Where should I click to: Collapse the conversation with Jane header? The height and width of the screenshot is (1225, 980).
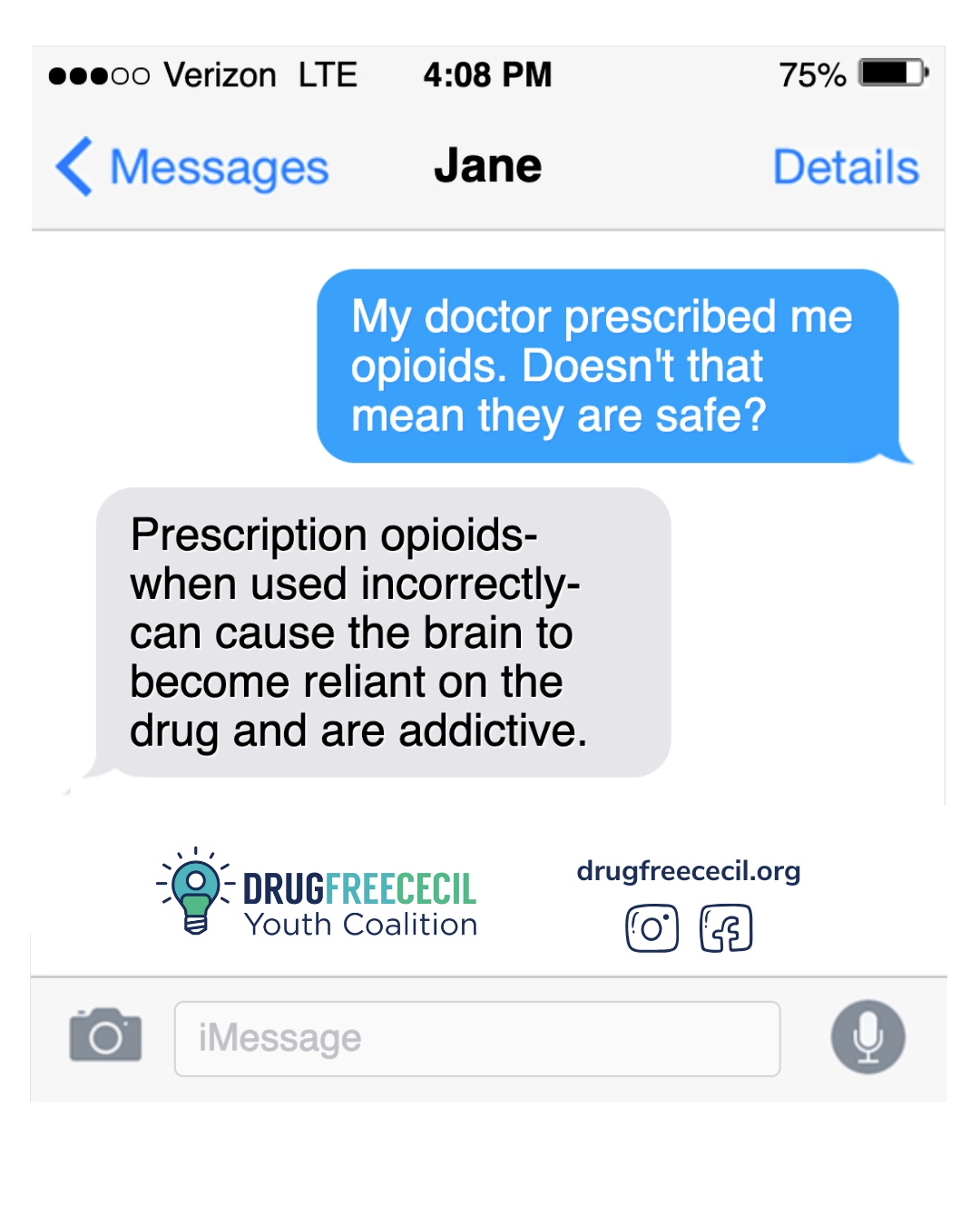489,166
